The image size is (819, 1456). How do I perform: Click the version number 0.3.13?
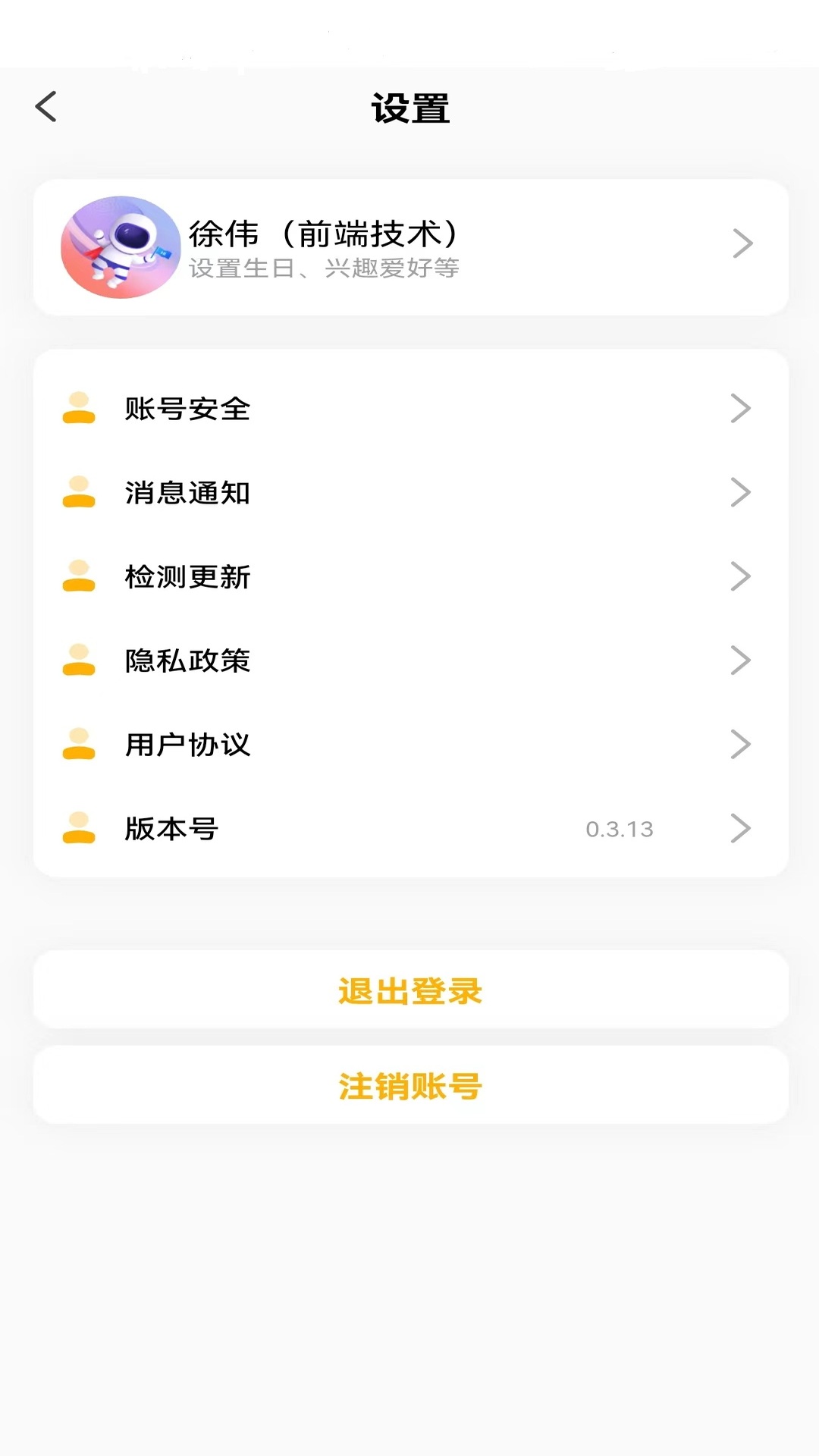619,828
